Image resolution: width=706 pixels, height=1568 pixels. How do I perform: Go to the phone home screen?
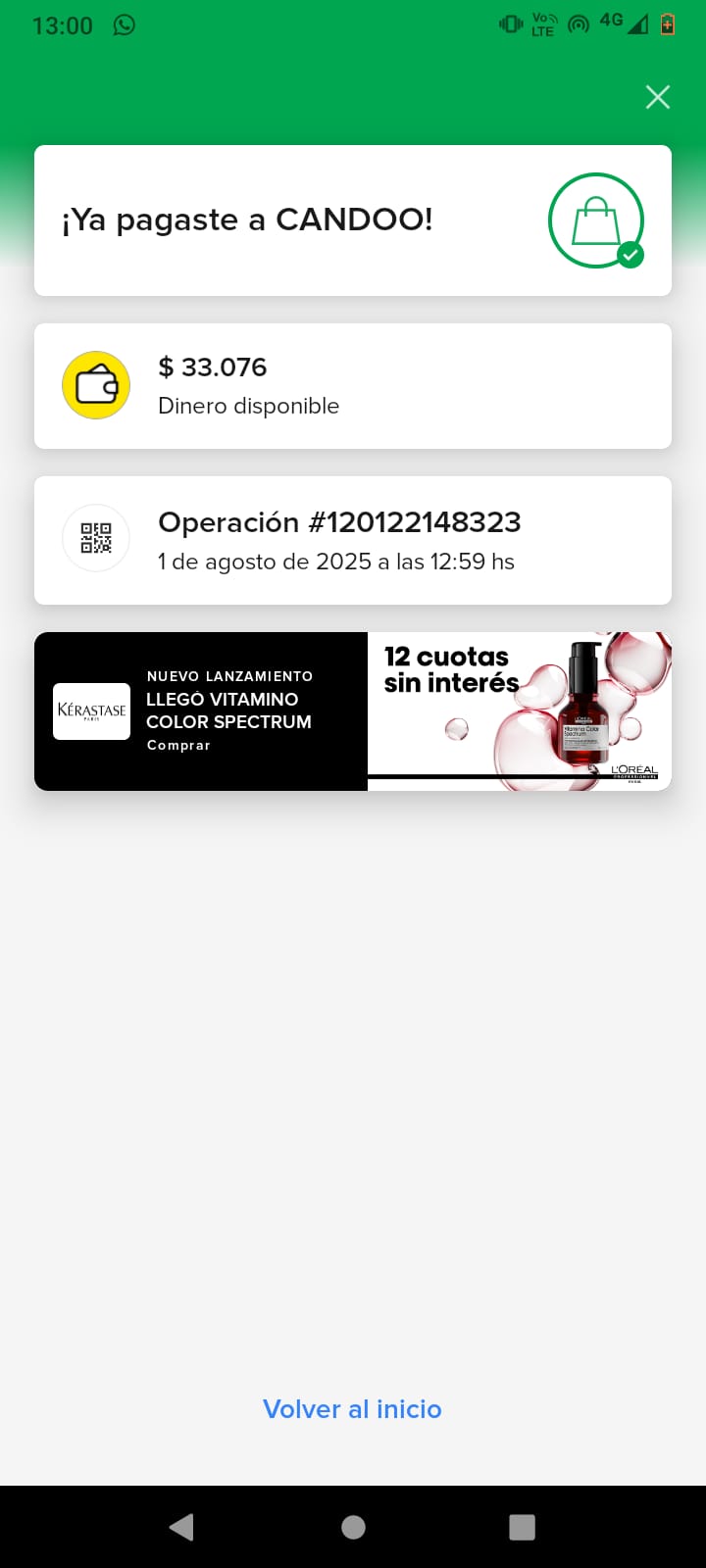coord(353,1527)
